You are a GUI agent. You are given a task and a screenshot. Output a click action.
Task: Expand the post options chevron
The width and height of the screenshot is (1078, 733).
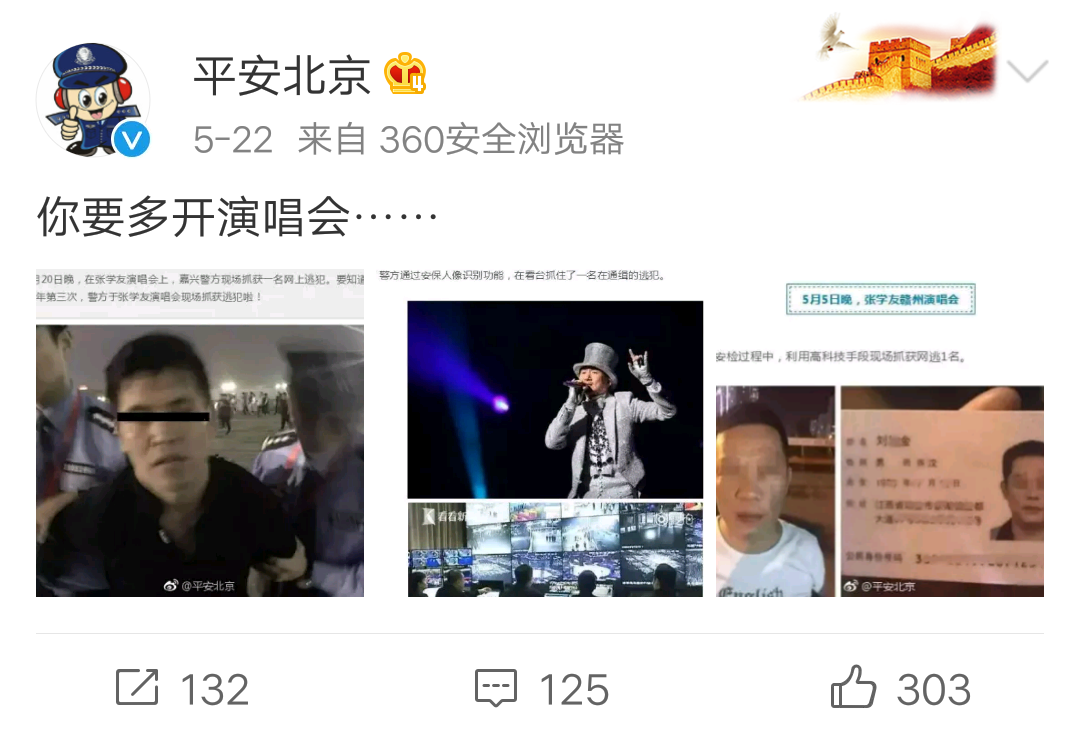click(x=1026, y=72)
